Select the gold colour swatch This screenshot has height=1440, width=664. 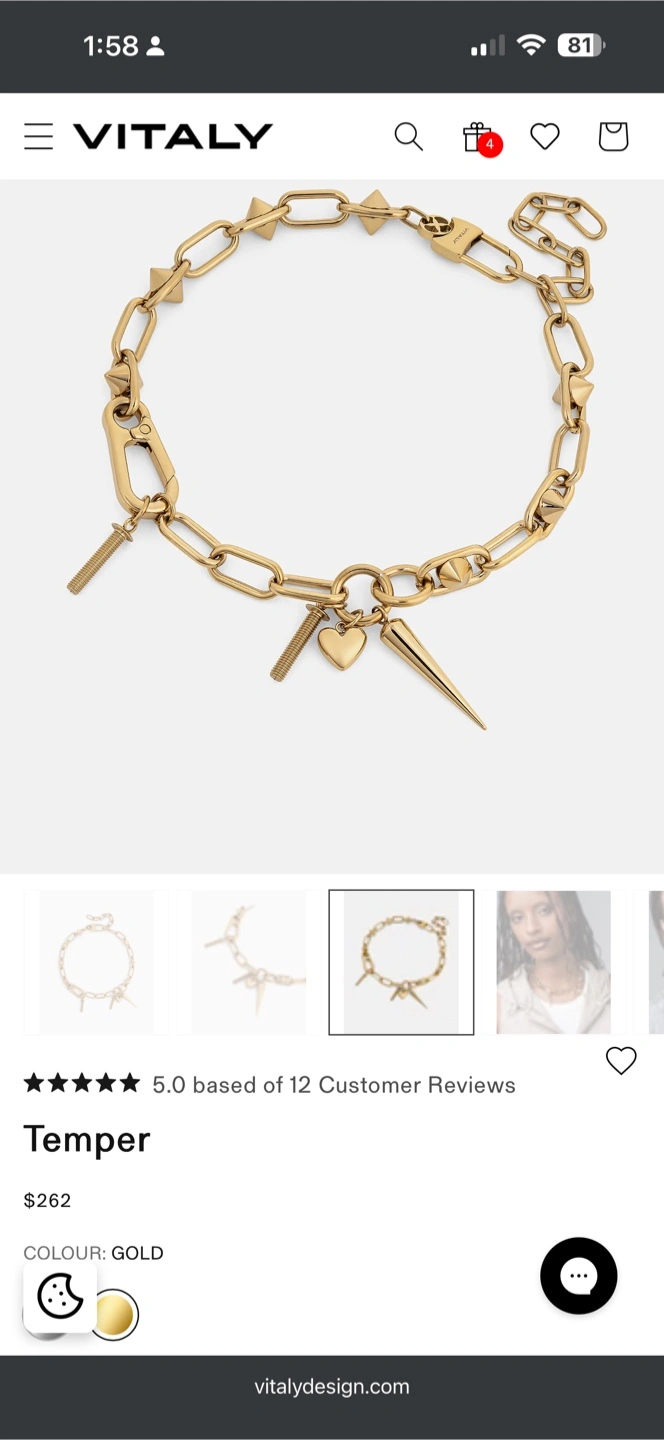[114, 1314]
